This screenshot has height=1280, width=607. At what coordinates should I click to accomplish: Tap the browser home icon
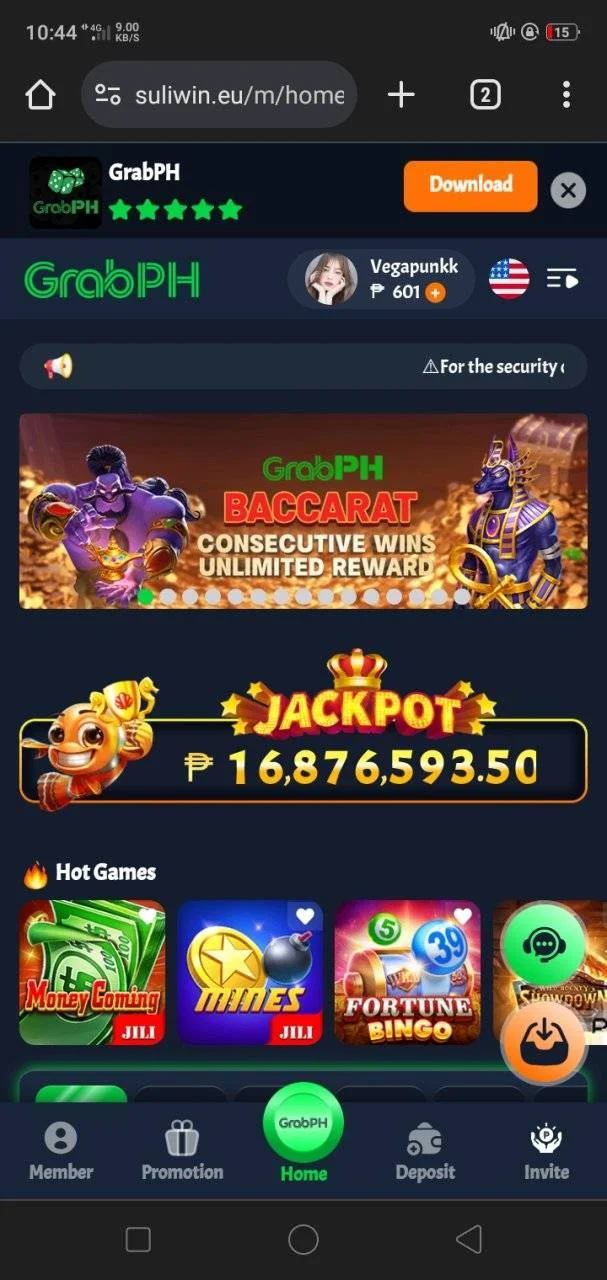click(40, 95)
